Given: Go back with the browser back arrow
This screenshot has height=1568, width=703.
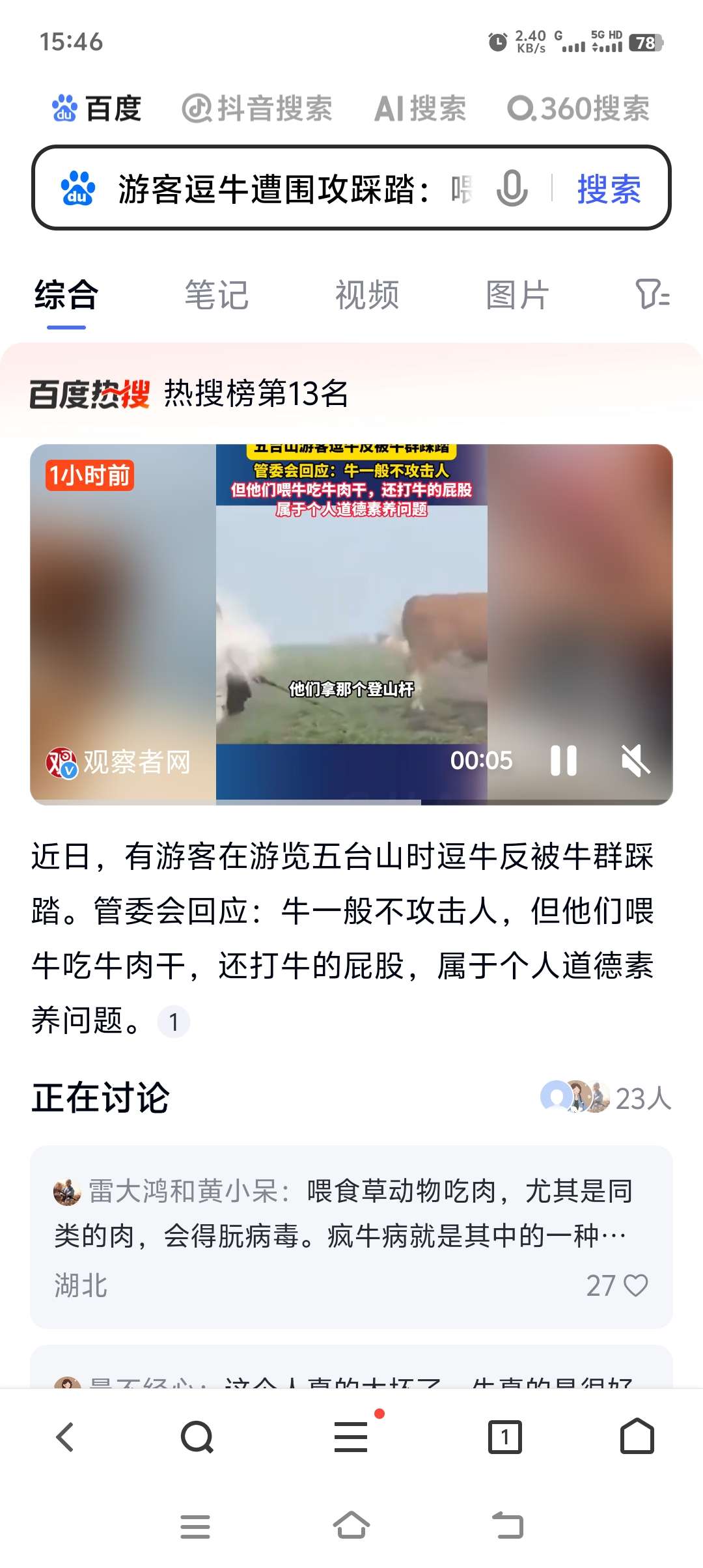Looking at the screenshot, I should (65, 1437).
